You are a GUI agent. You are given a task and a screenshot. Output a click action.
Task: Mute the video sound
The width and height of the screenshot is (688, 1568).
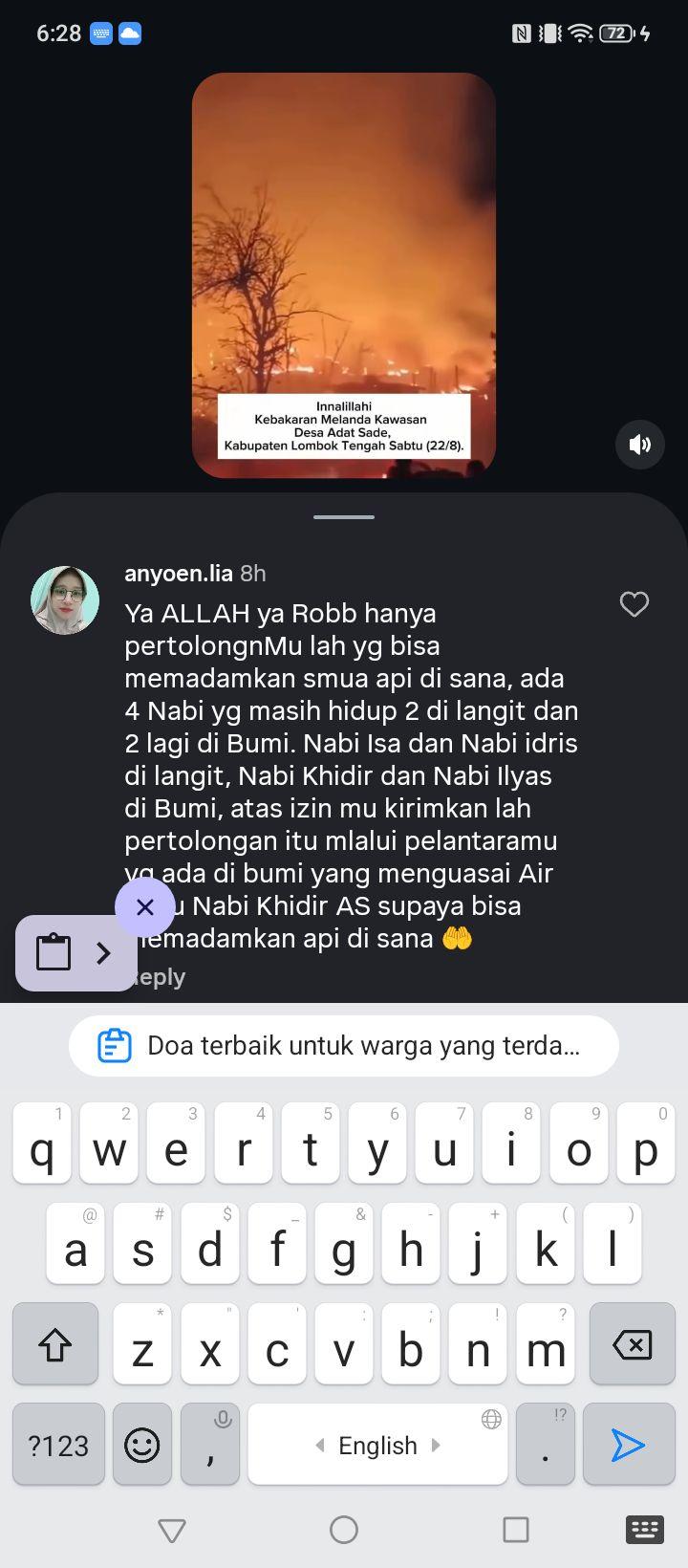click(640, 444)
